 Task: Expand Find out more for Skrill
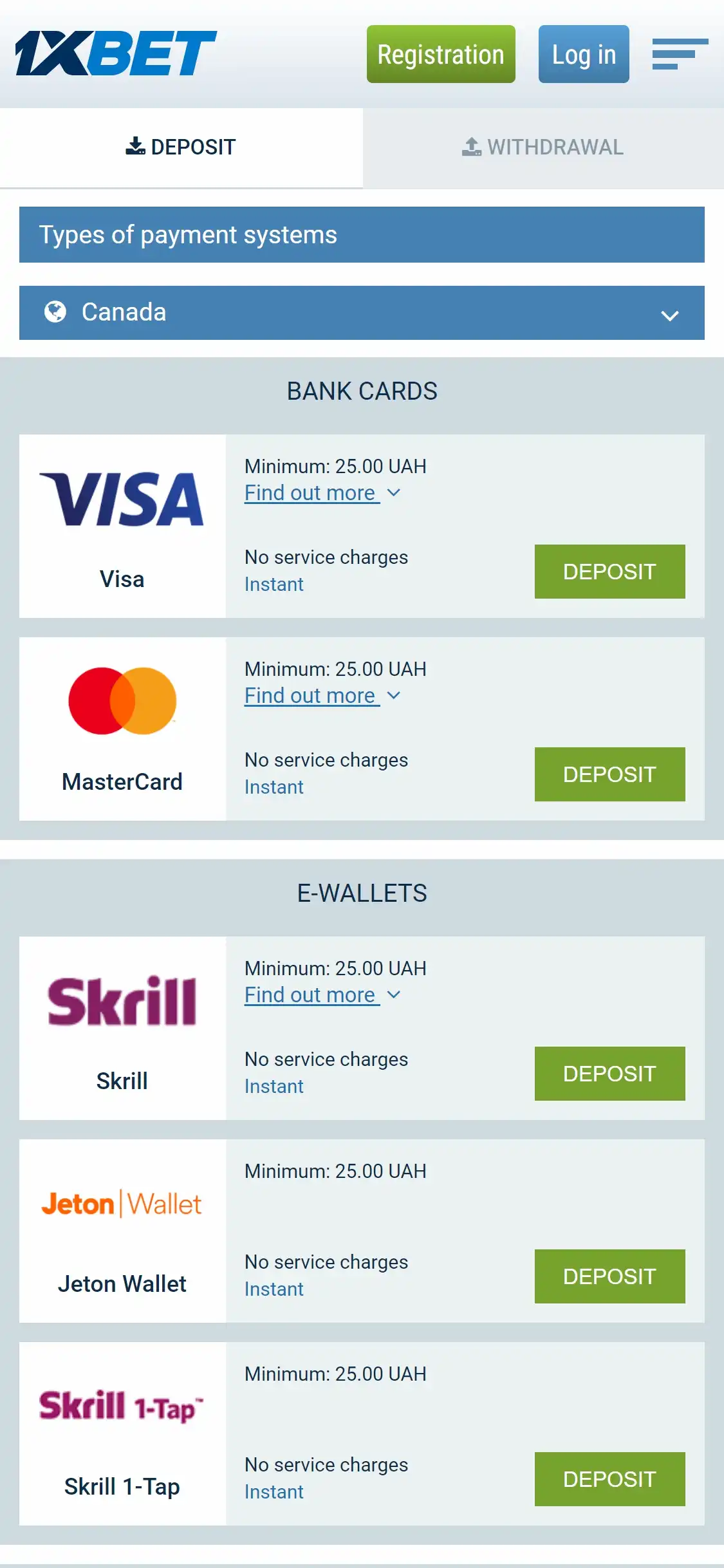(x=322, y=995)
